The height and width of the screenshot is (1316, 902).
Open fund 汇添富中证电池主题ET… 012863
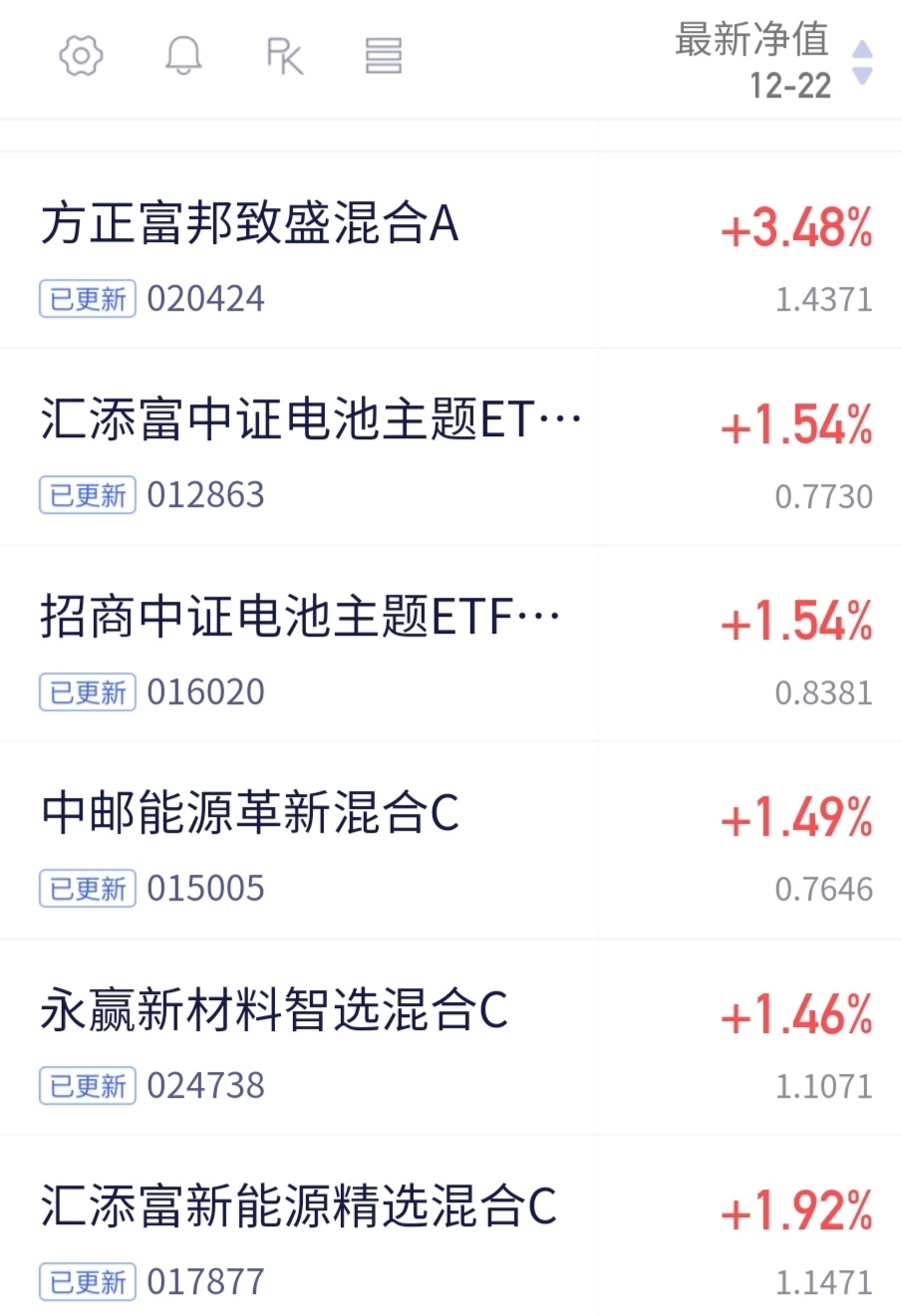(311, 419)
